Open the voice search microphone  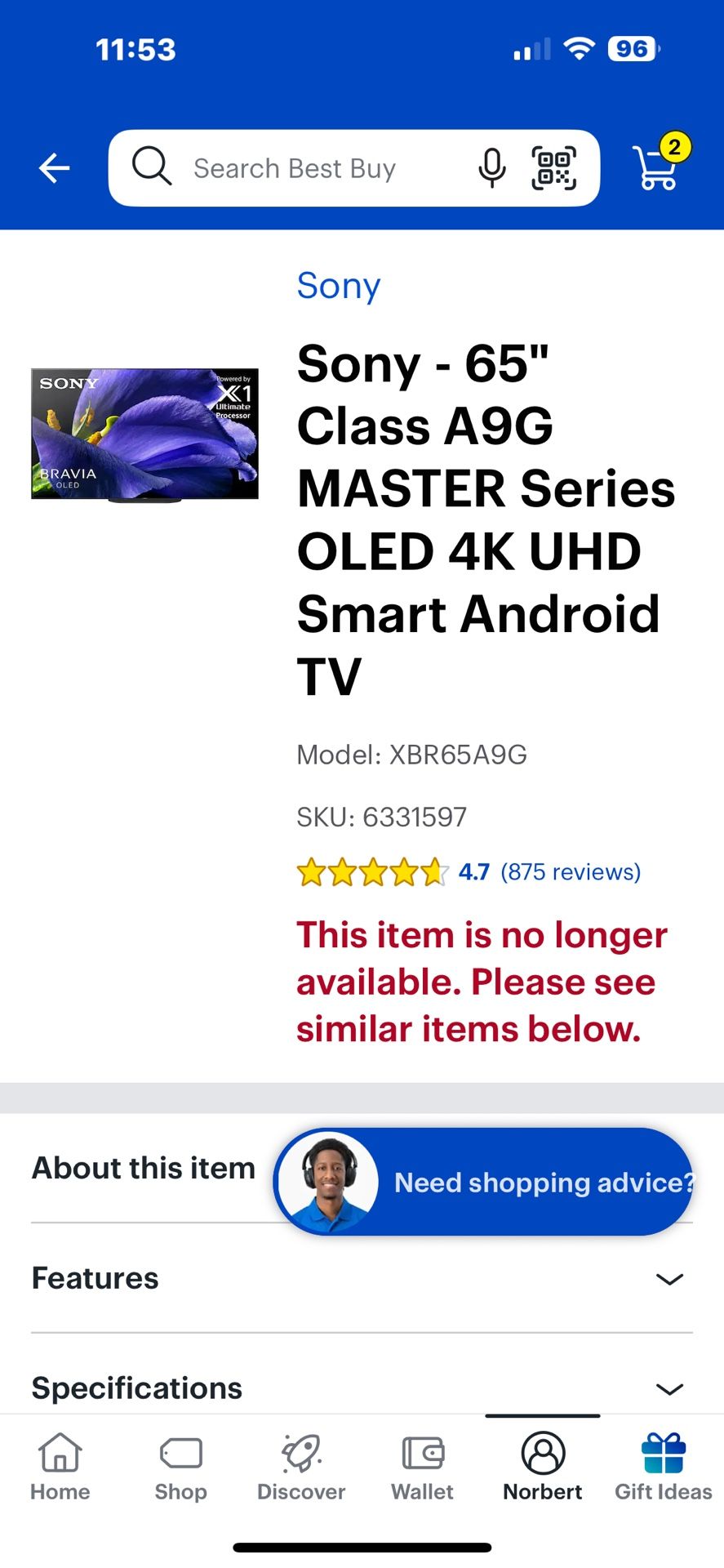[491, 168]
